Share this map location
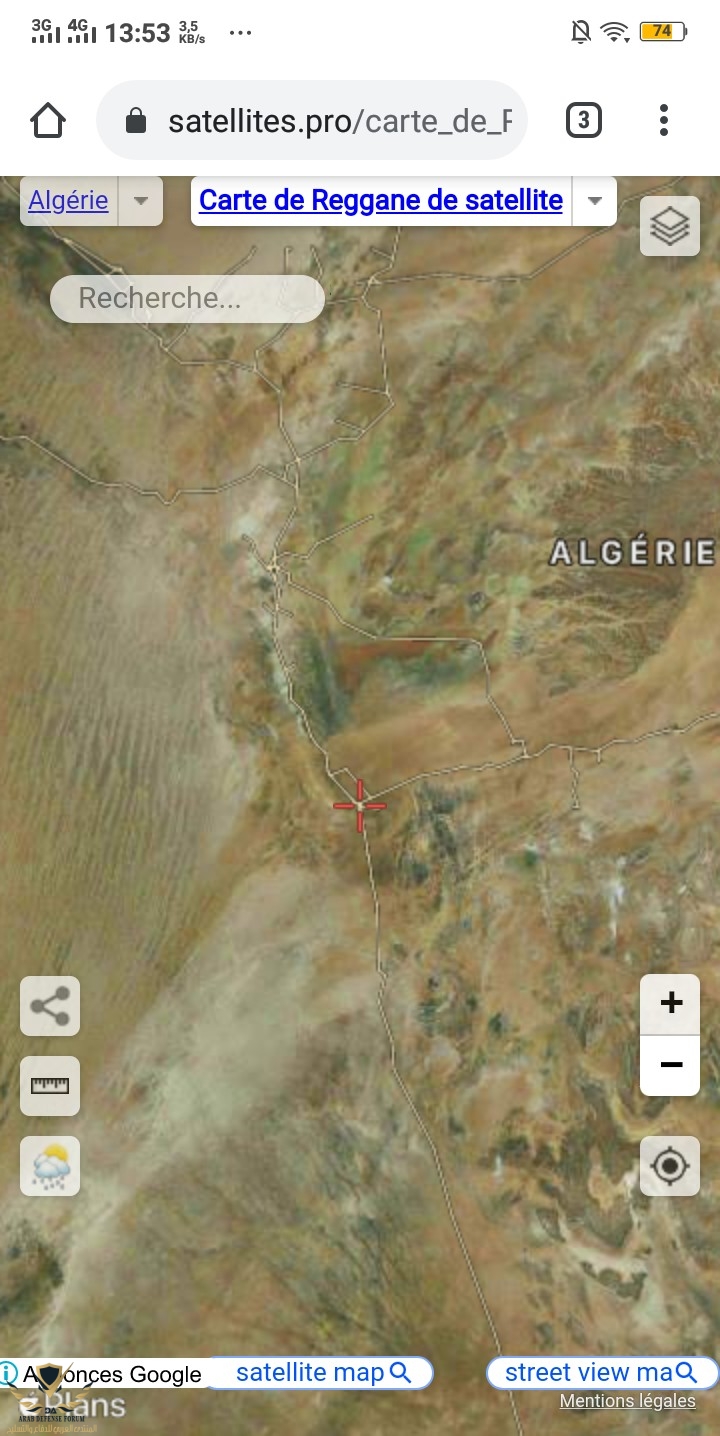 click(x=50, y=1006)
